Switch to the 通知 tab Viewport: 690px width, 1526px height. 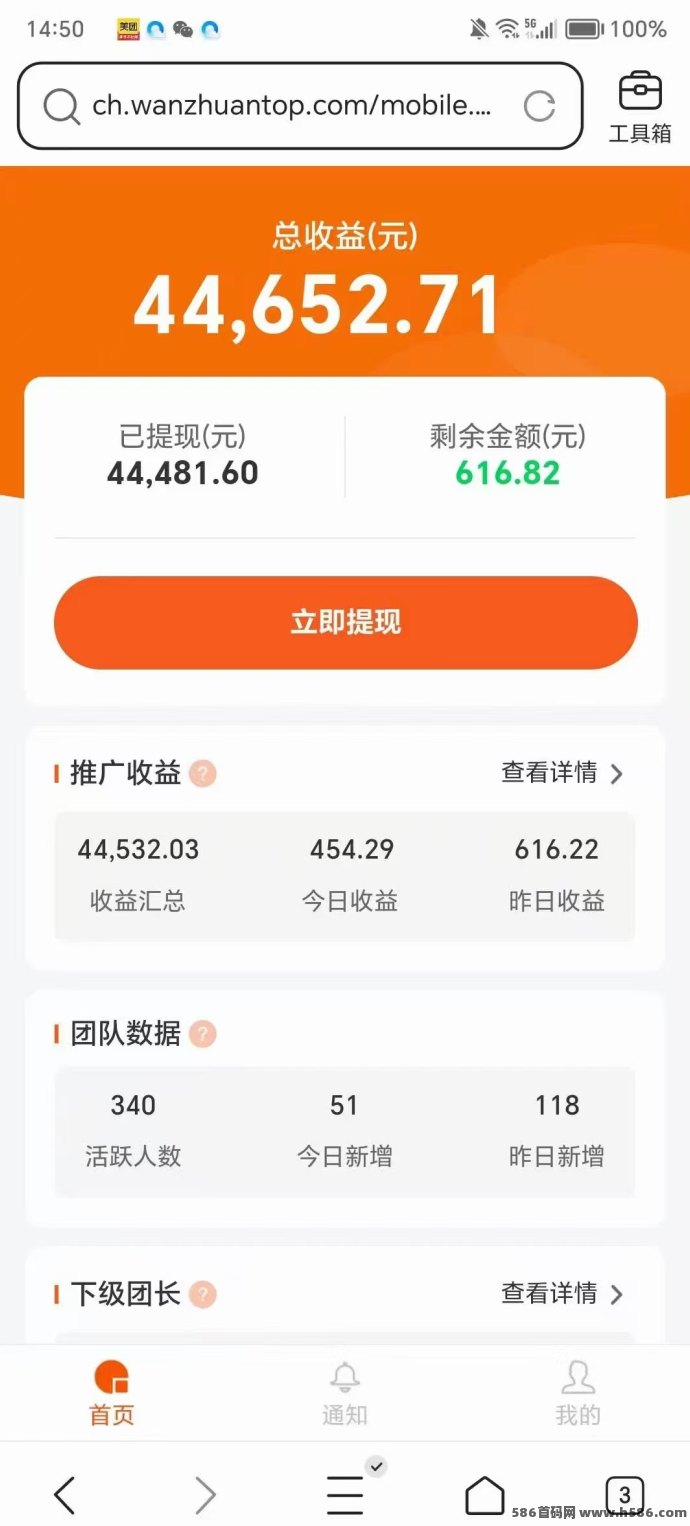pos(345,1393)
